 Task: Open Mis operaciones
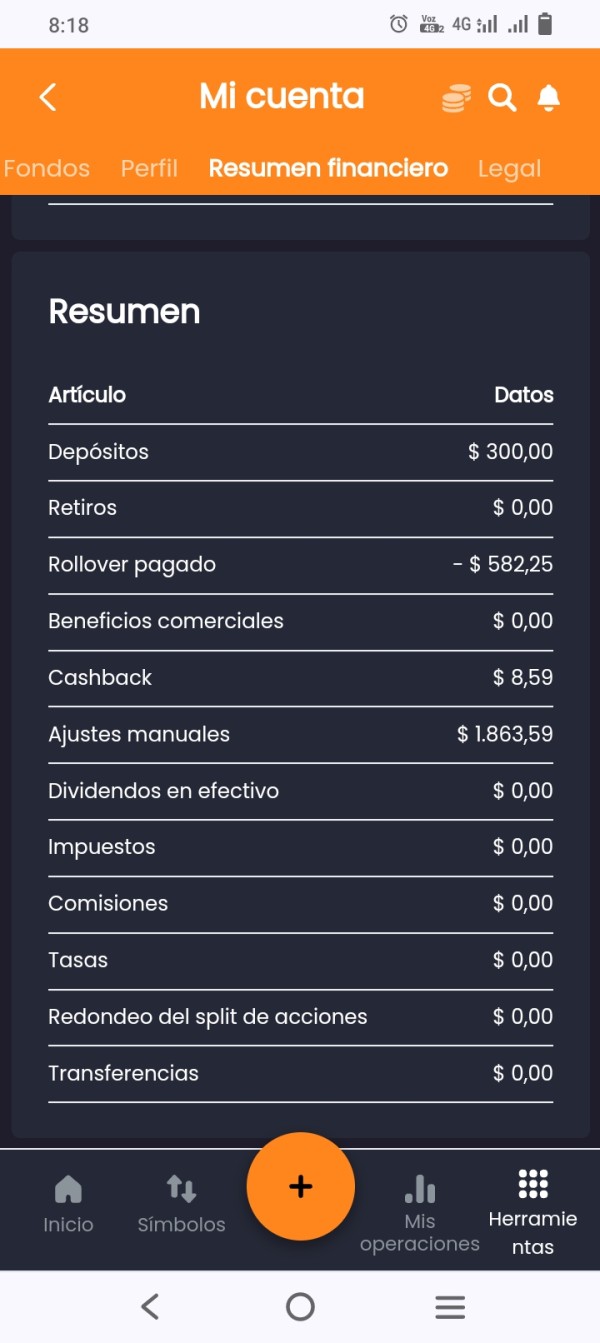(x=420, y=1214)
